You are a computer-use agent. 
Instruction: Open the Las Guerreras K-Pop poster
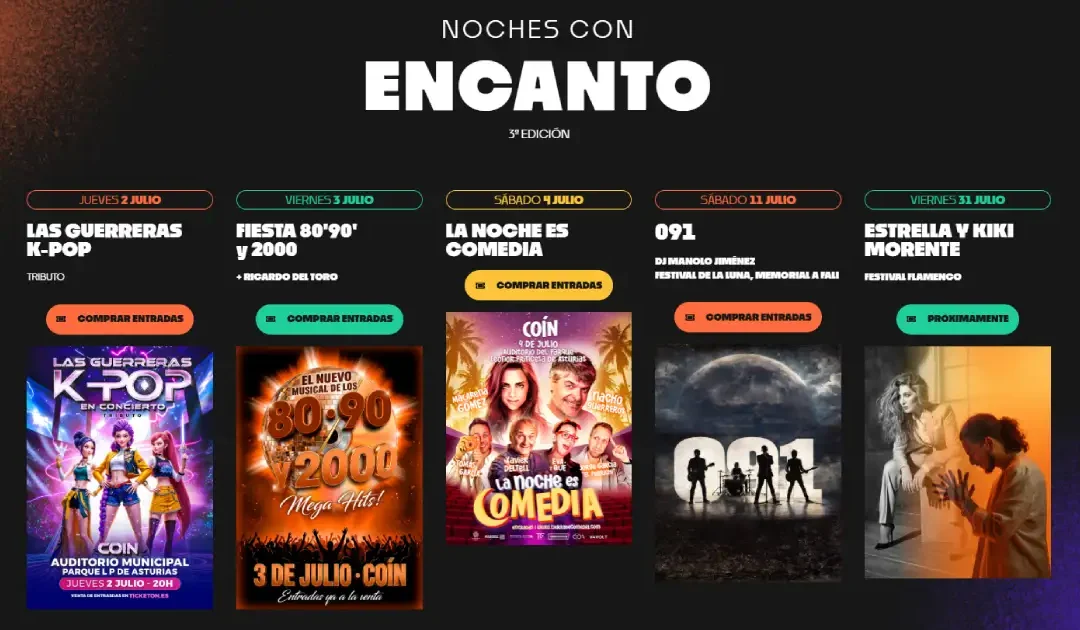tap(120, 477)
